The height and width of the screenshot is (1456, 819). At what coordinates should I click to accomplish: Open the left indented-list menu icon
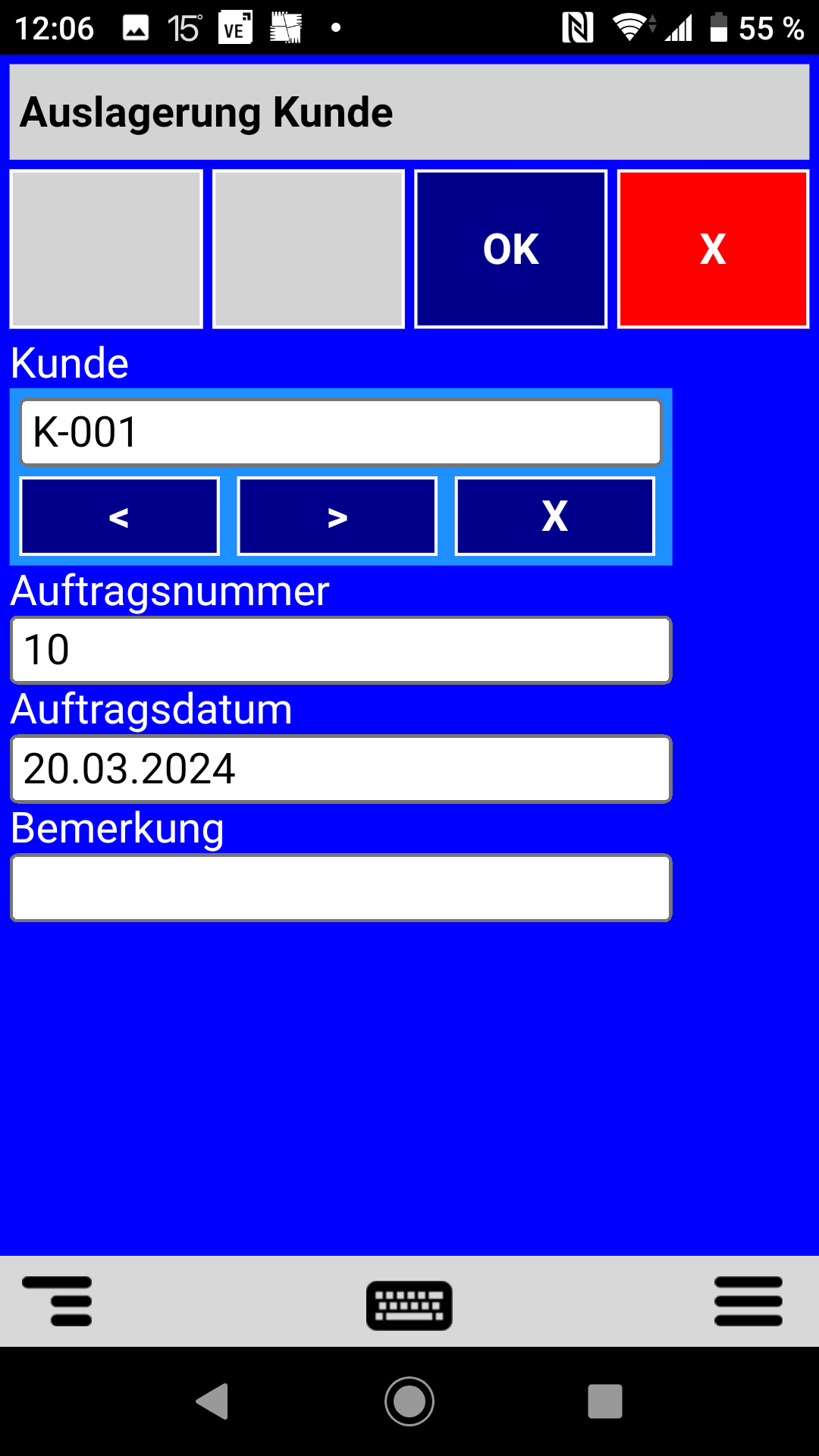(x=58, y=1301)
